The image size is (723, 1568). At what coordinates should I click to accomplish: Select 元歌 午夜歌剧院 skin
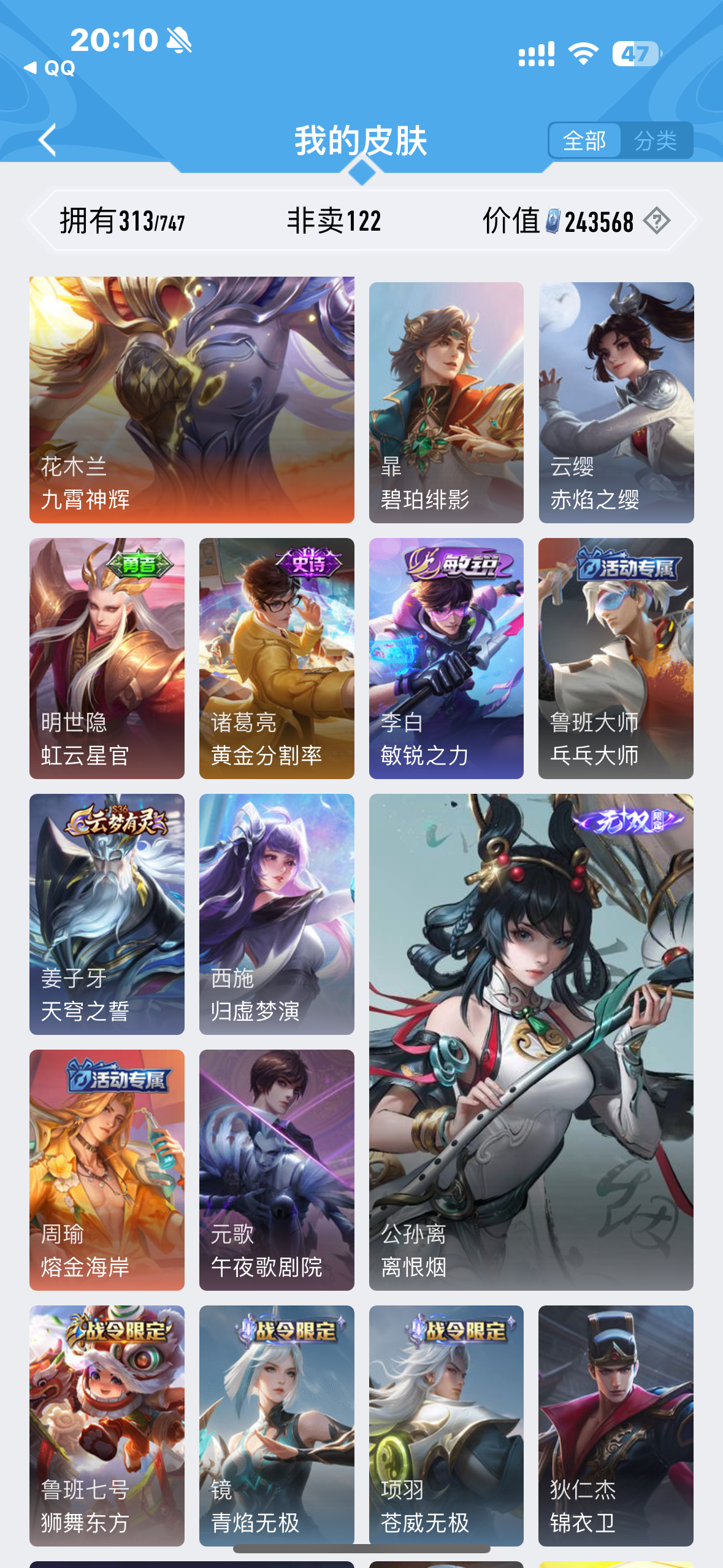click(x=277, y=1170)
